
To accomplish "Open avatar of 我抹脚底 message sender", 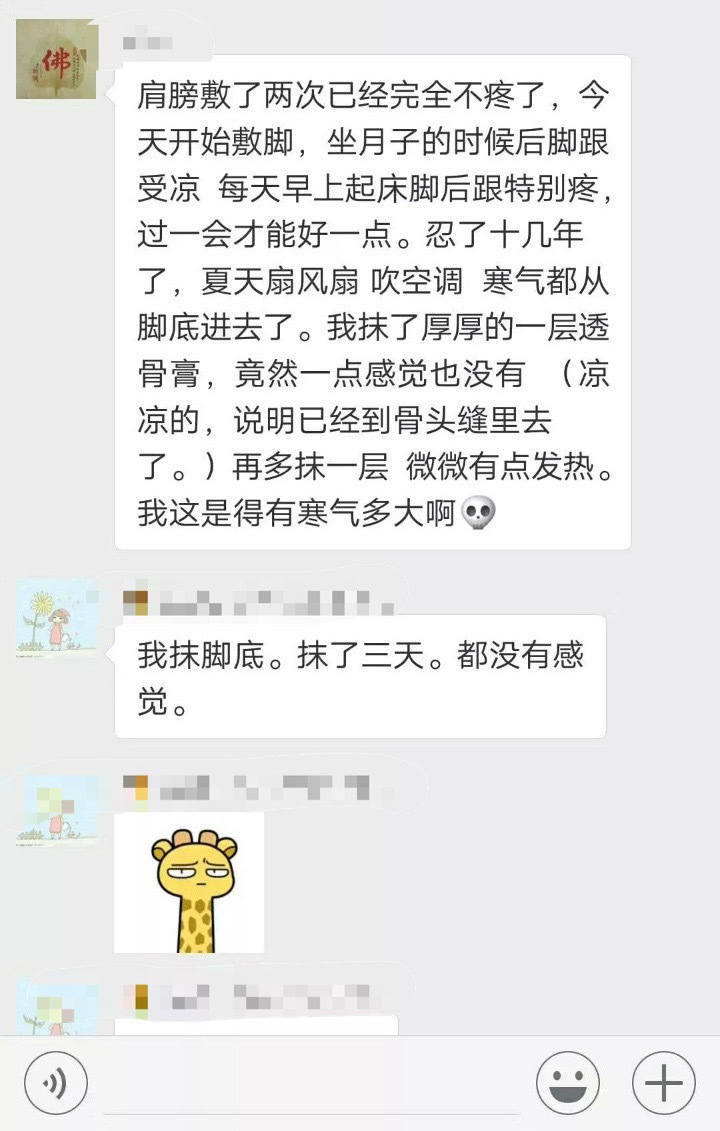I will point(57,617).
